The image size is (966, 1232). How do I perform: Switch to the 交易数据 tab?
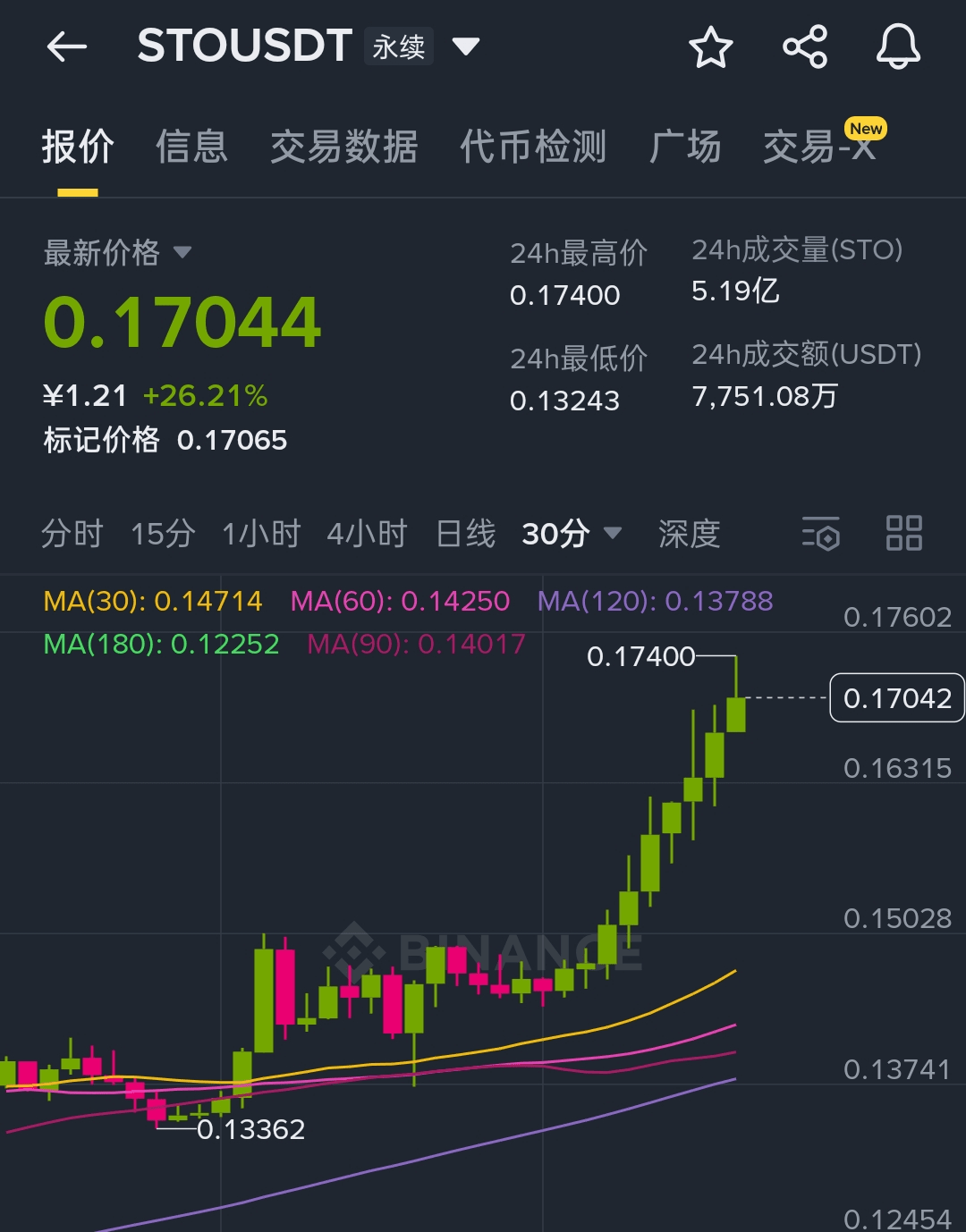click(344, 147)
